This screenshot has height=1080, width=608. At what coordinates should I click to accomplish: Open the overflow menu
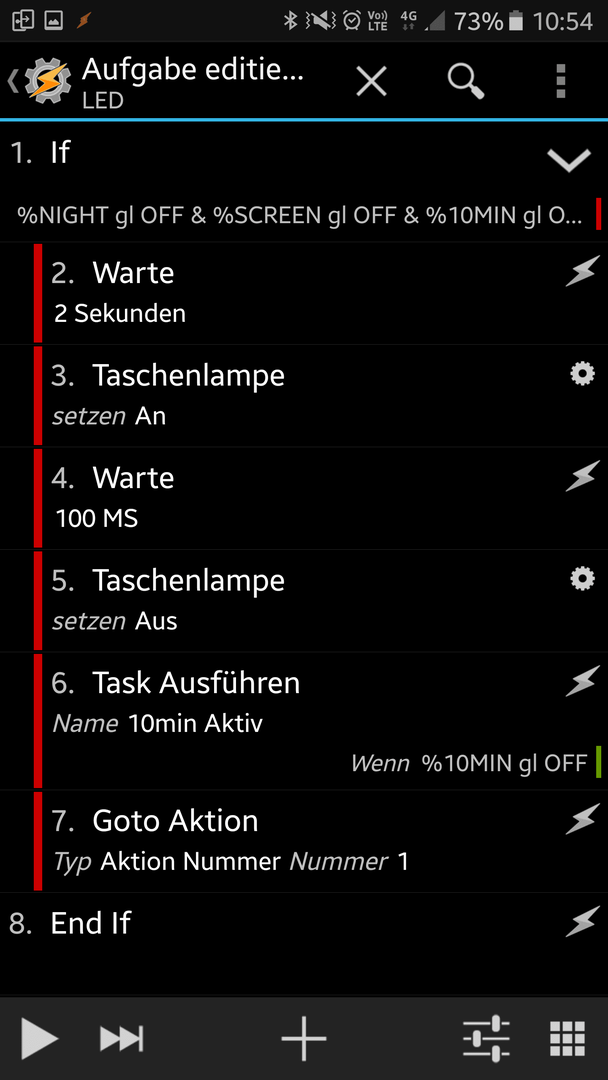click(x=560, y=81)
